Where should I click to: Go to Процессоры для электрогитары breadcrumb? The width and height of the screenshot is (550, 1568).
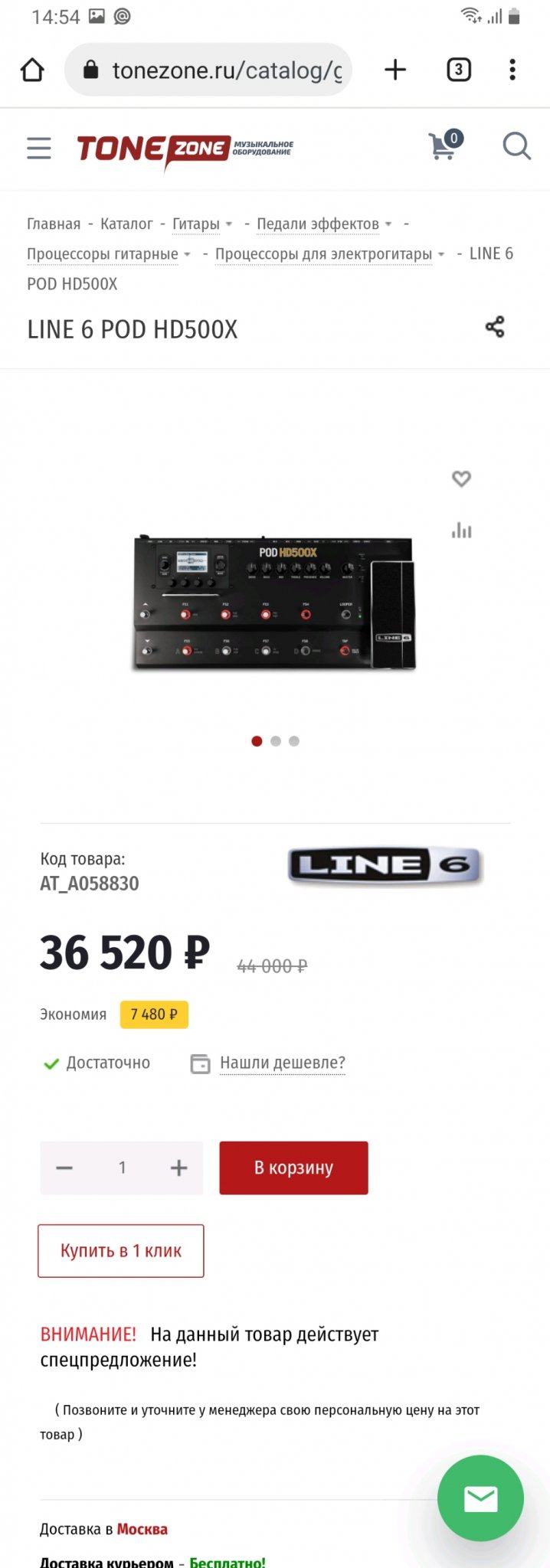323,253
